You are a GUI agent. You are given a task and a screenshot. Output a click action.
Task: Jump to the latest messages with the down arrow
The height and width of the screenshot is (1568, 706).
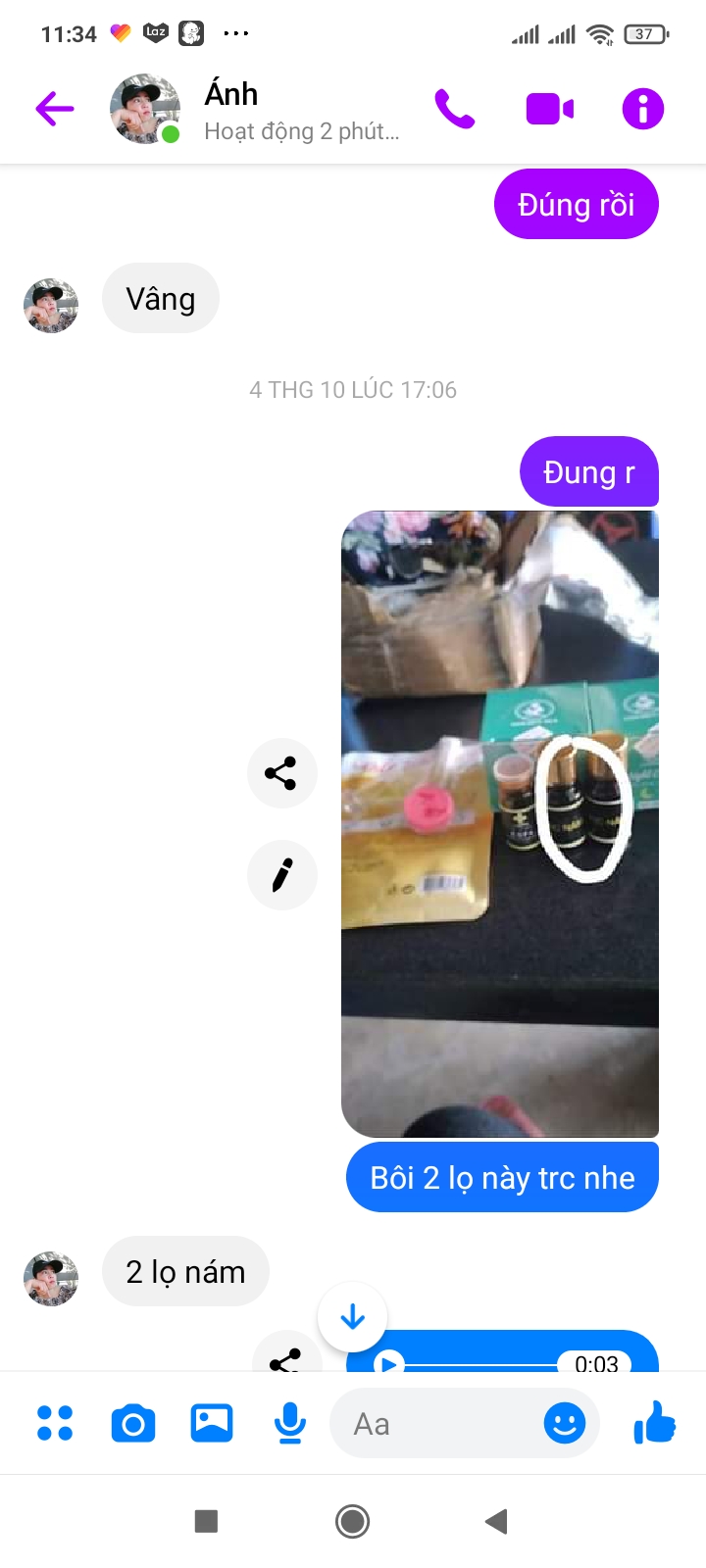(x=352, y=1317)
